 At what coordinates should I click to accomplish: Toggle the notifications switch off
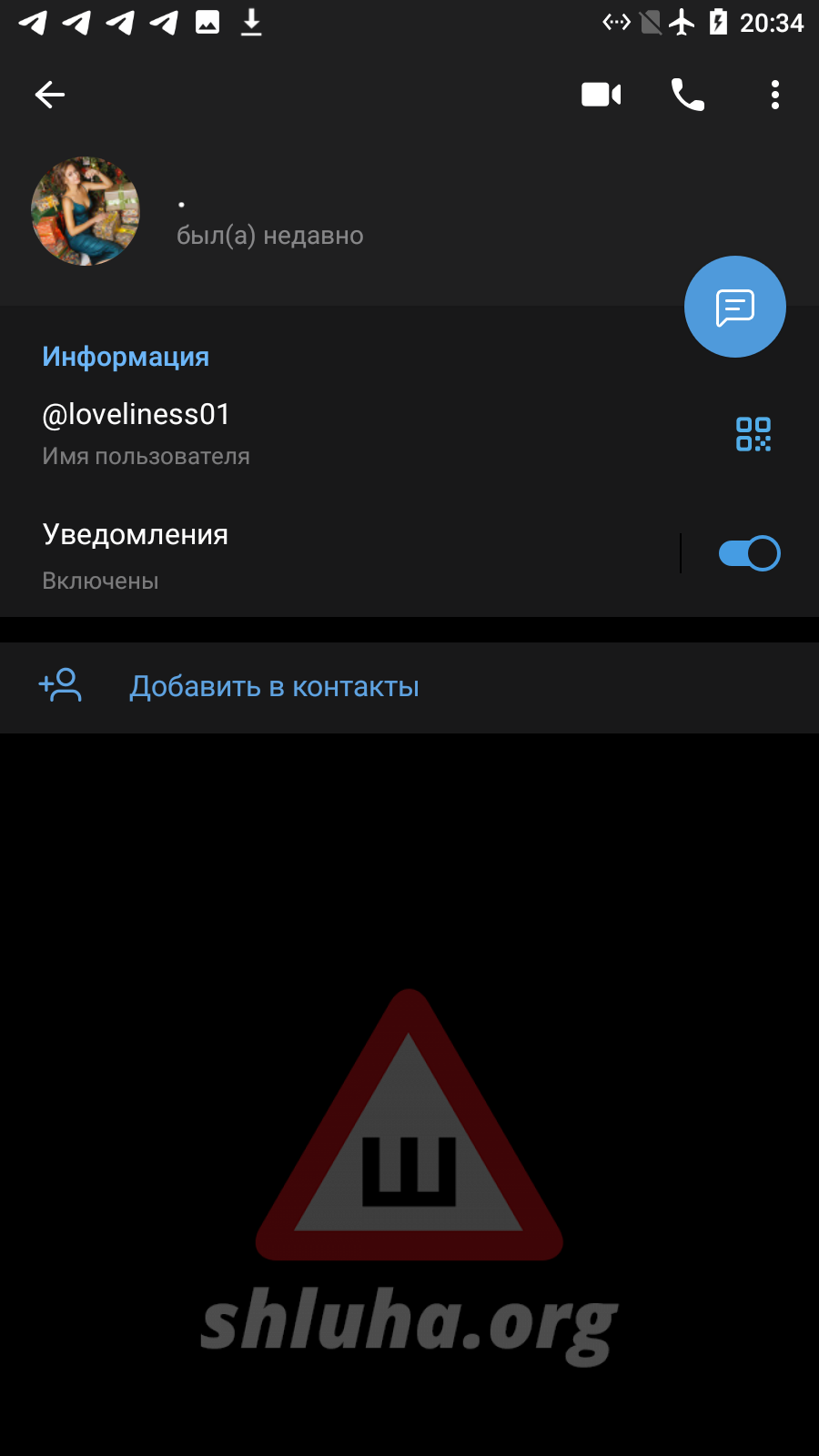(x=749, y=553)
